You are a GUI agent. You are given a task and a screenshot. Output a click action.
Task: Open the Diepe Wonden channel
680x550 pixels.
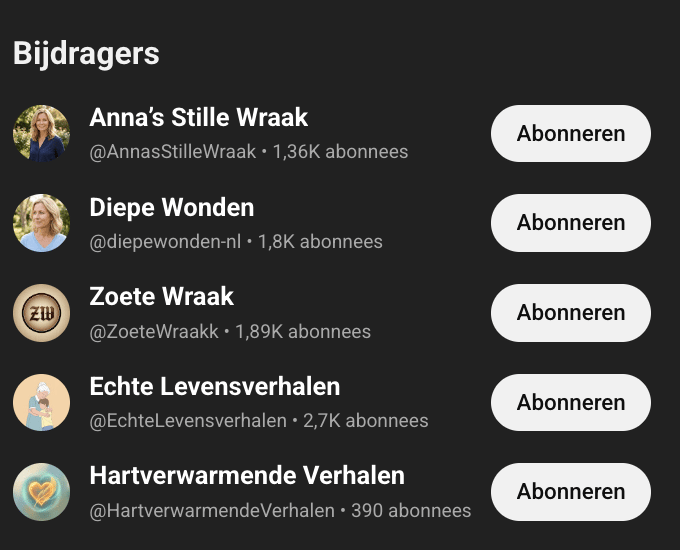172,208
